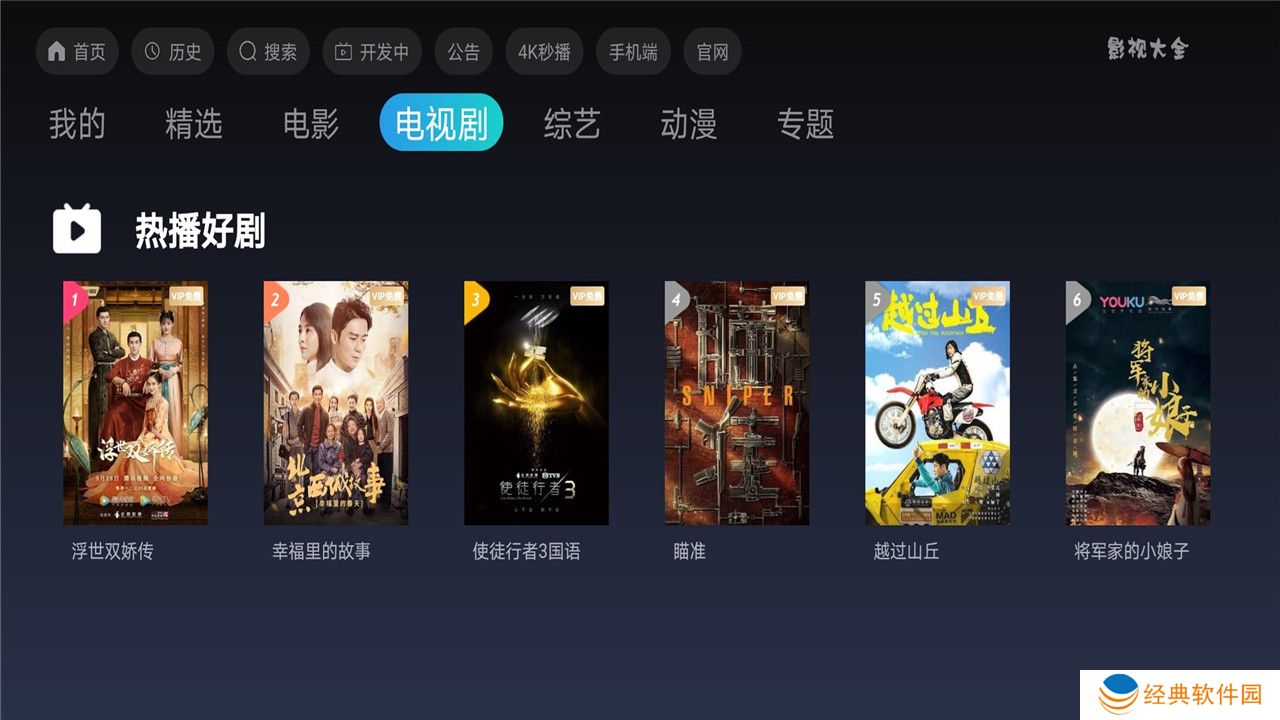Screen dimensions: 1280x720
Task: Open 使徒行者3国语 poster
Action: coord(536,403)
